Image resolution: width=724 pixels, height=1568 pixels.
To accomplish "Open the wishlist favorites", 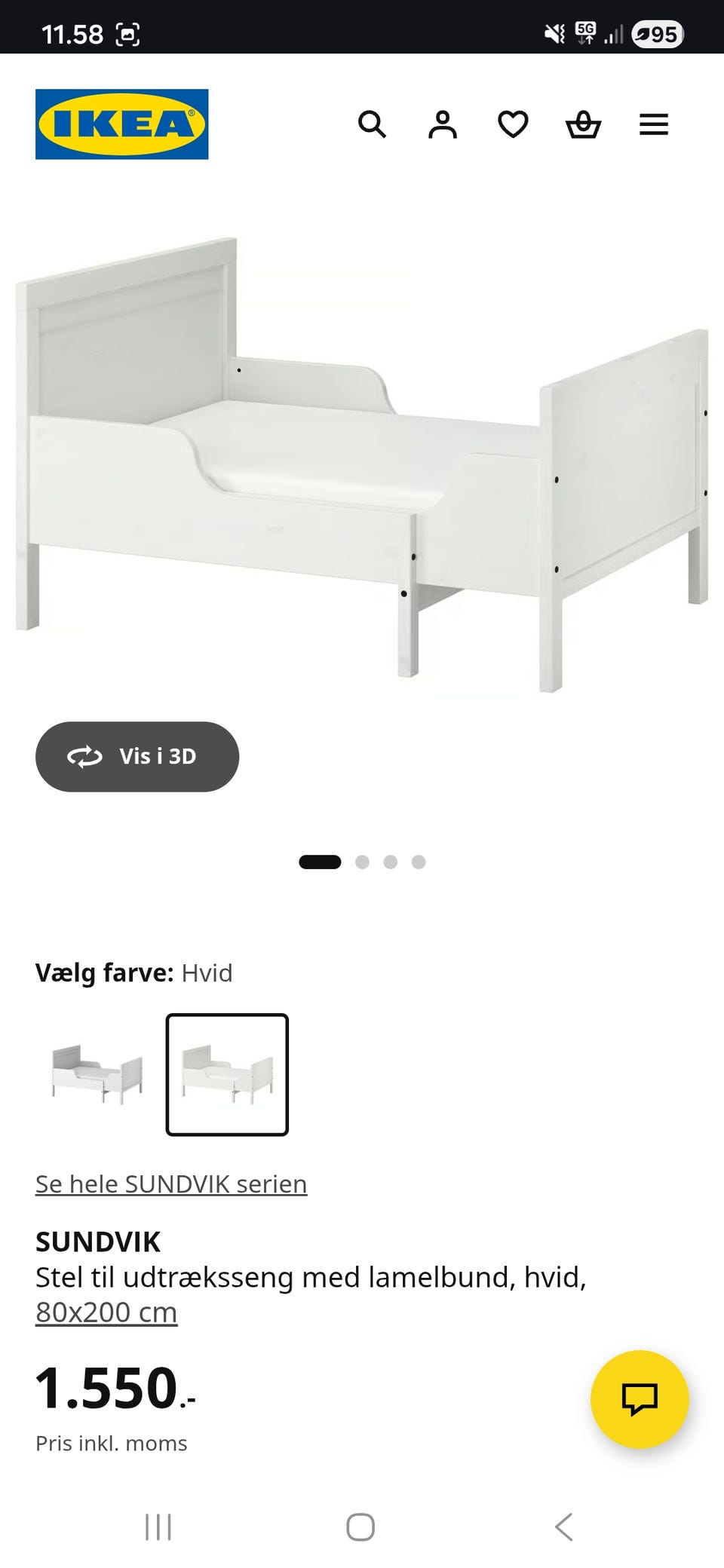I will 513,124.
